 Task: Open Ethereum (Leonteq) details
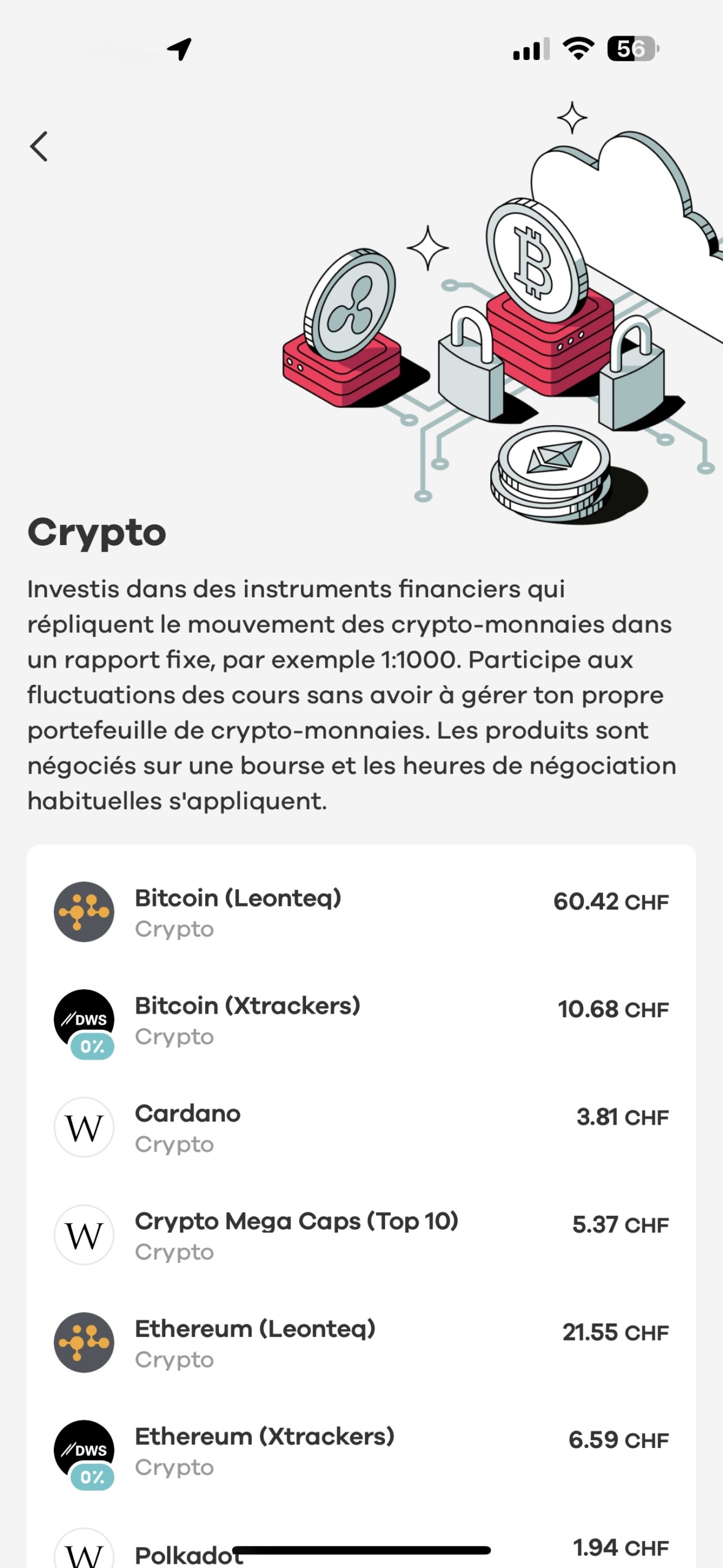pyautogui.click(x=361, y=1343)
